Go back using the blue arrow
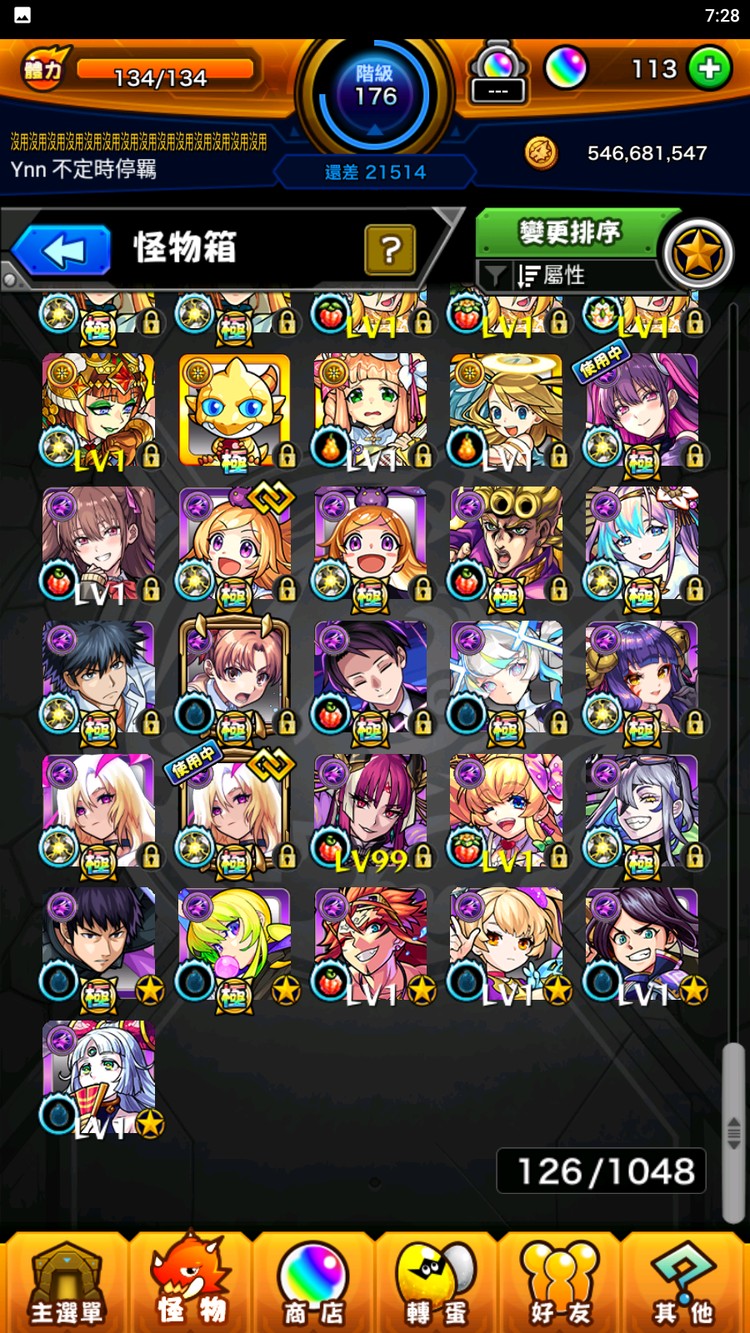The width and height of the screenshot is (750, 1333). coord(62,250)
